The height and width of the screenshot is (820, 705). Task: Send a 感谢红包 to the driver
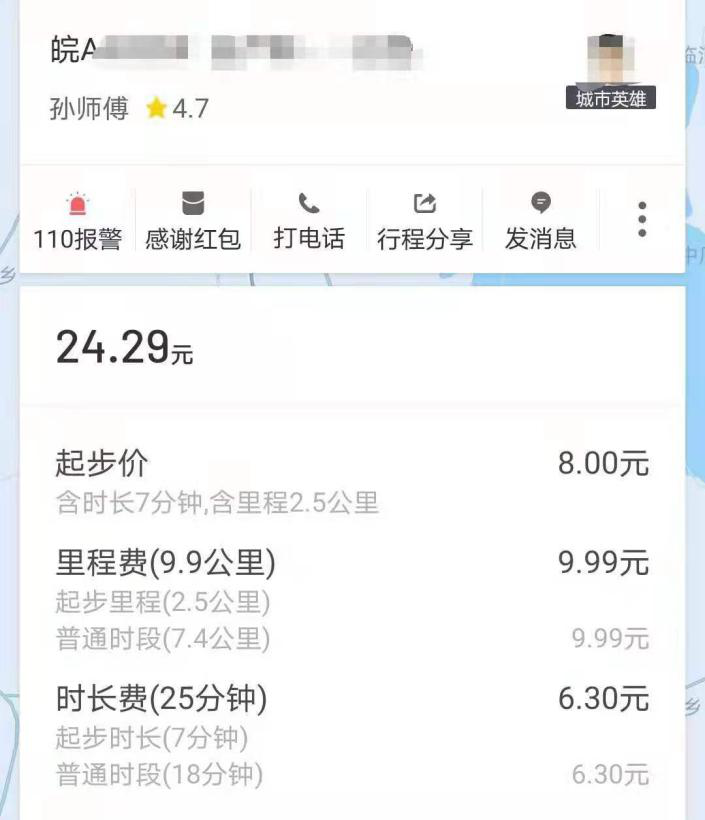click(x=193, y=221)
